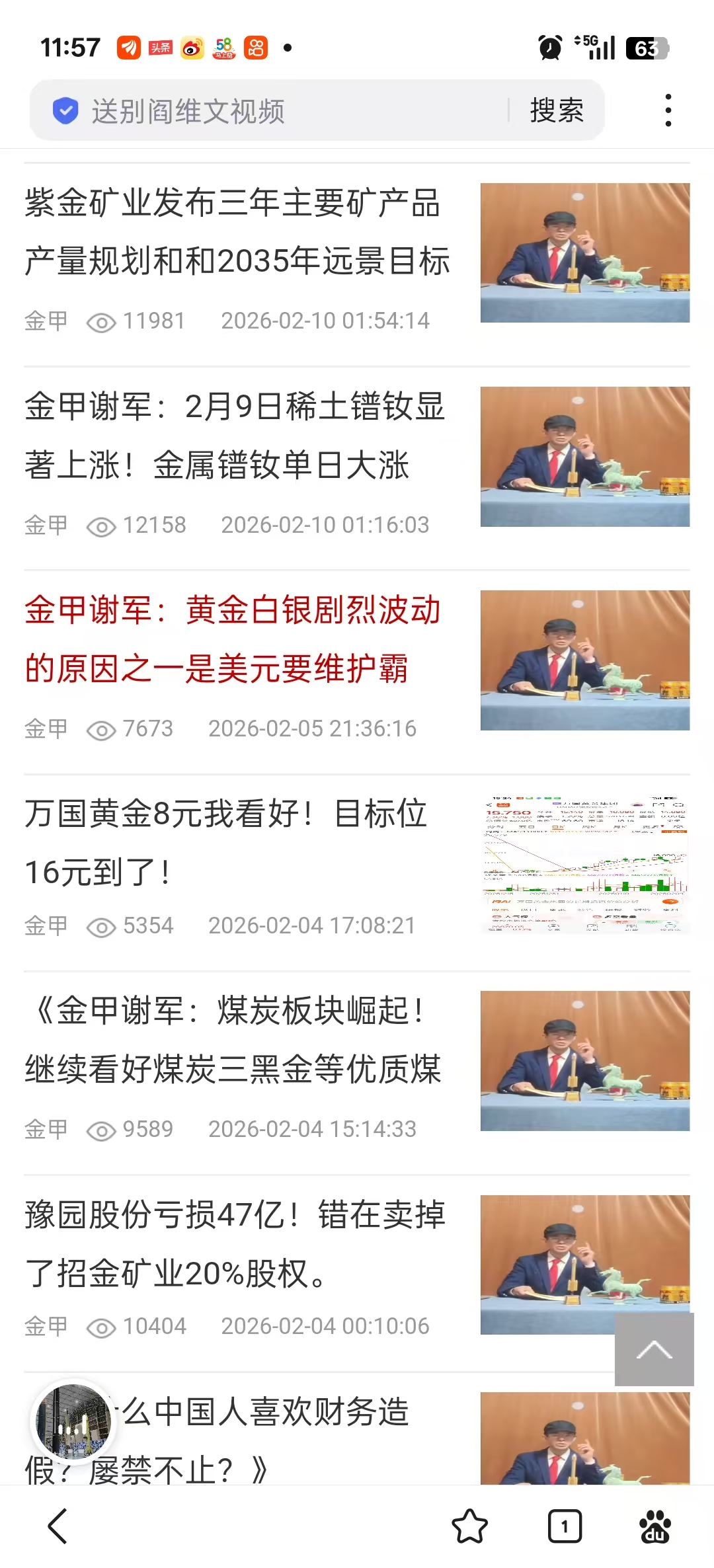Viewport: 714px width, 1568px height.
Task: Bookmark this page with the star
Action: click(x=469, y=1526)
